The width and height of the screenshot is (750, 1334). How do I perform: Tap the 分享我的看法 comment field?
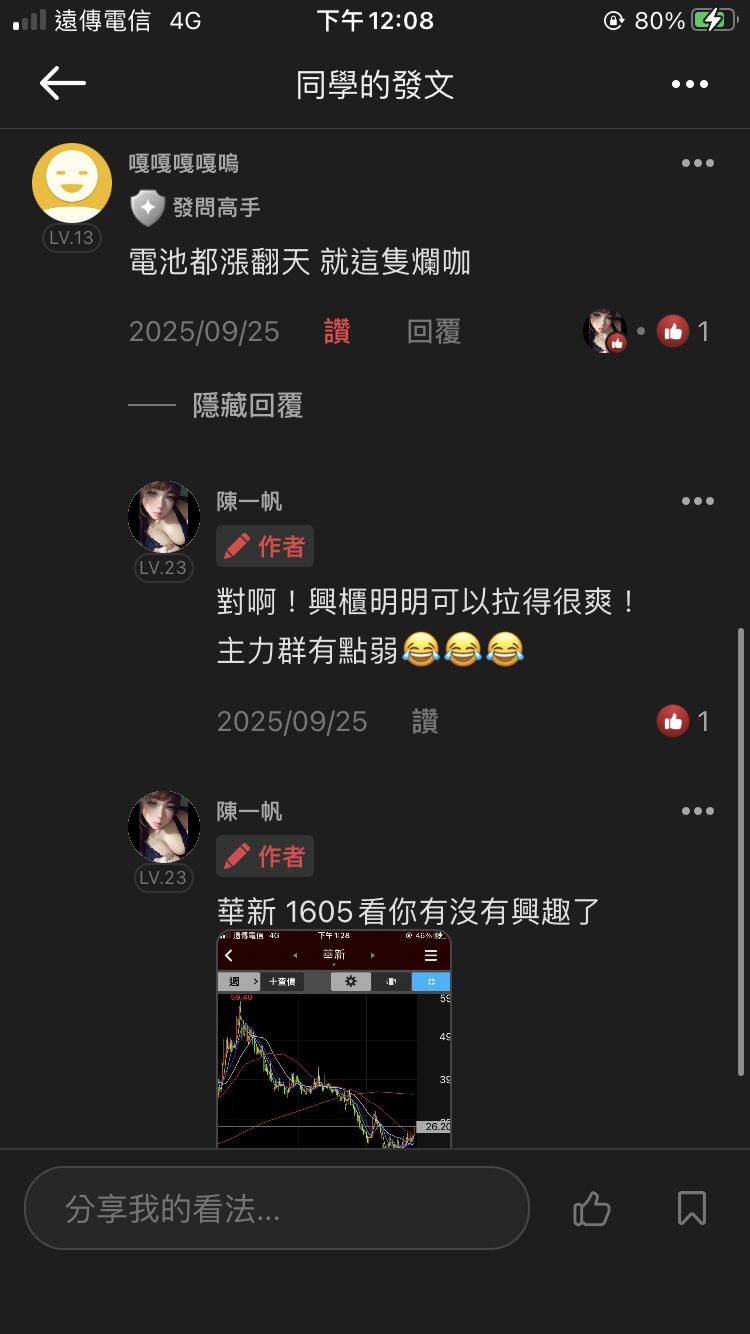point(276,1208)
